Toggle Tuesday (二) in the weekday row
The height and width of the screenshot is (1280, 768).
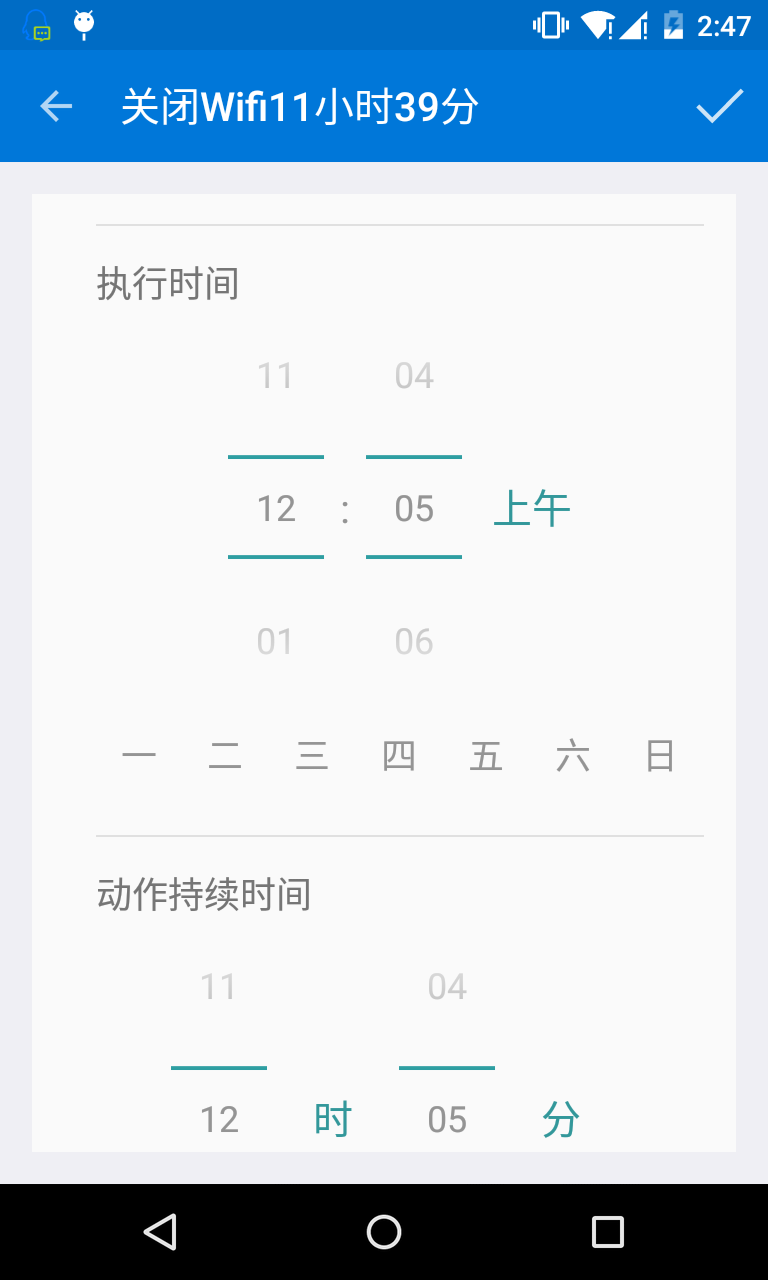coord(225,756)
